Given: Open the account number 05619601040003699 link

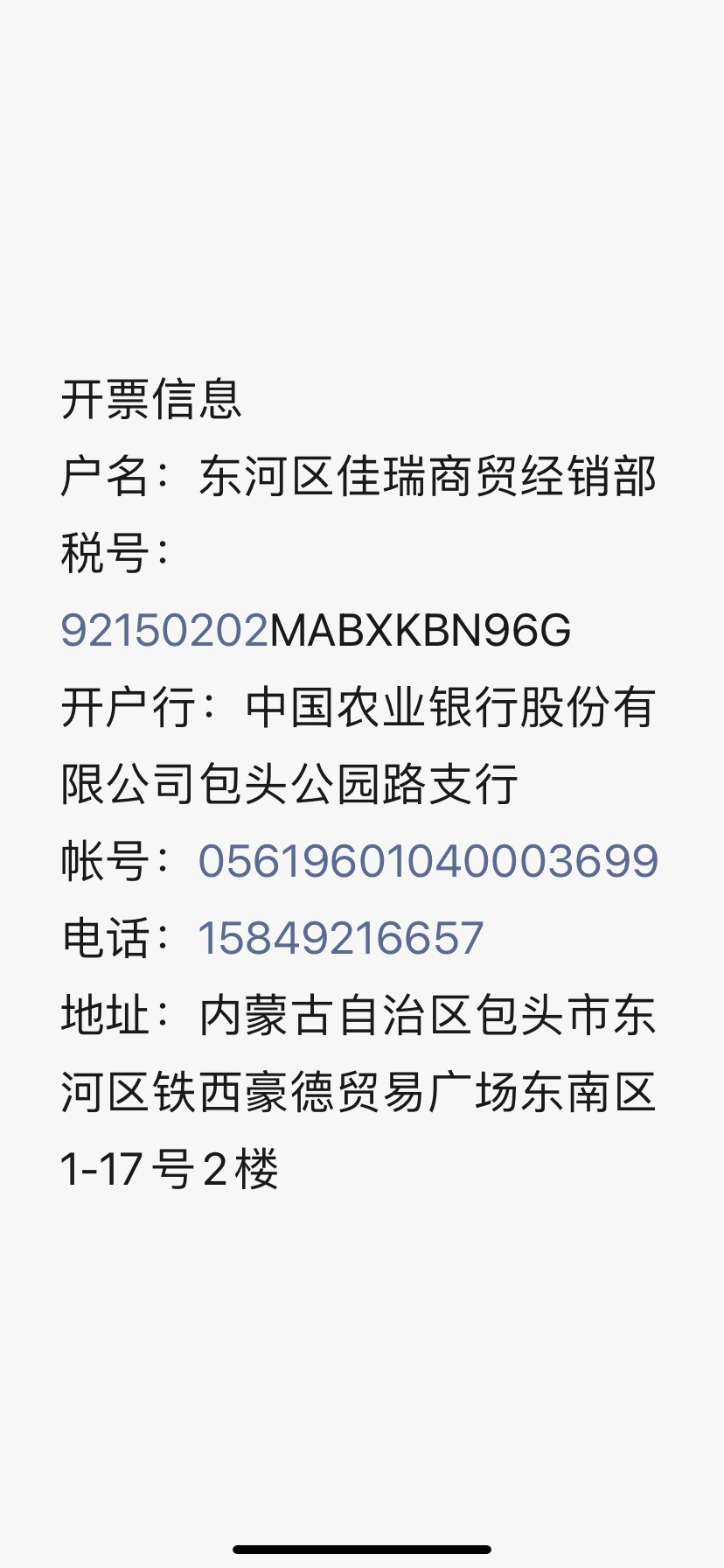Looking at the screenshot, I should (428, 861).
